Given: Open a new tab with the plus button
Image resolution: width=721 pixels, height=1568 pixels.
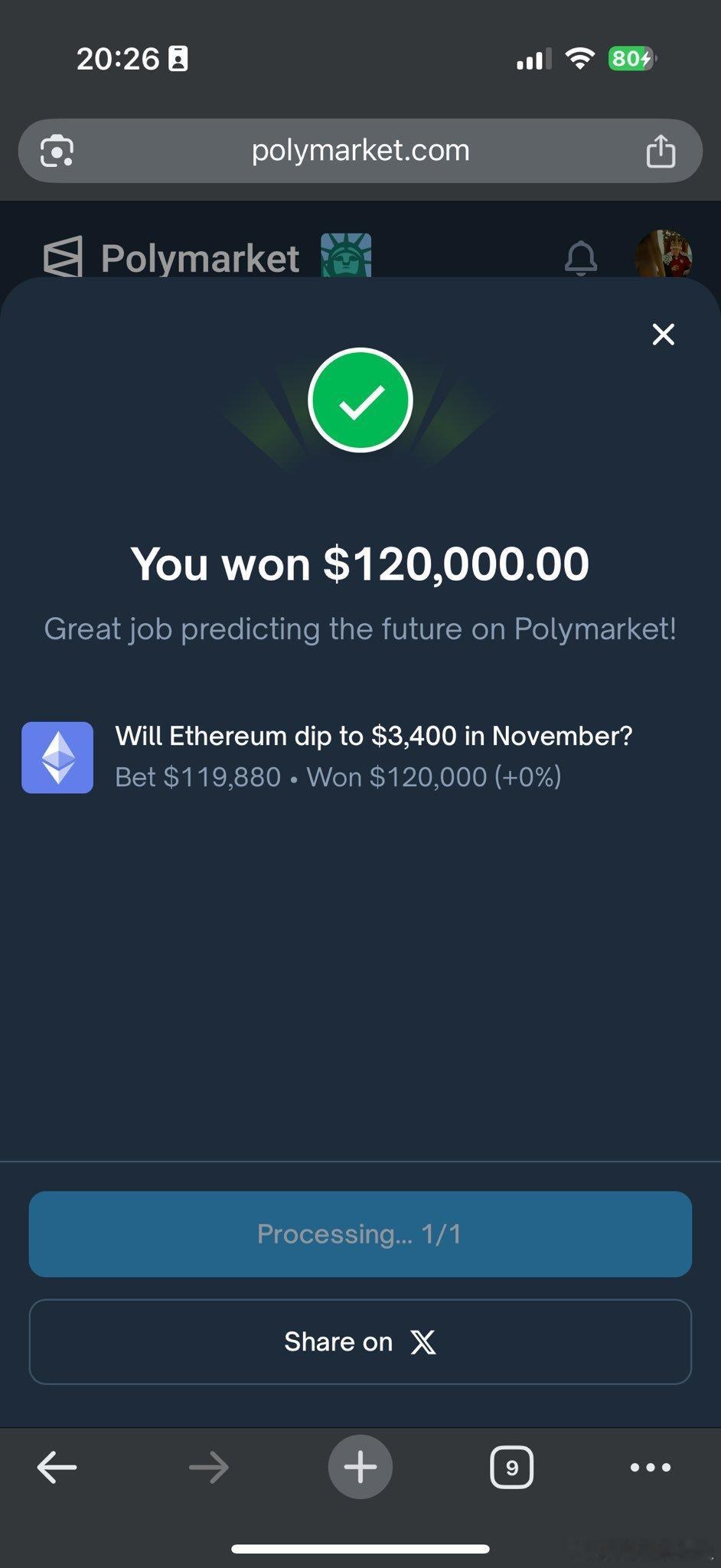Looking at the screenshot, I should (360, 1467).
